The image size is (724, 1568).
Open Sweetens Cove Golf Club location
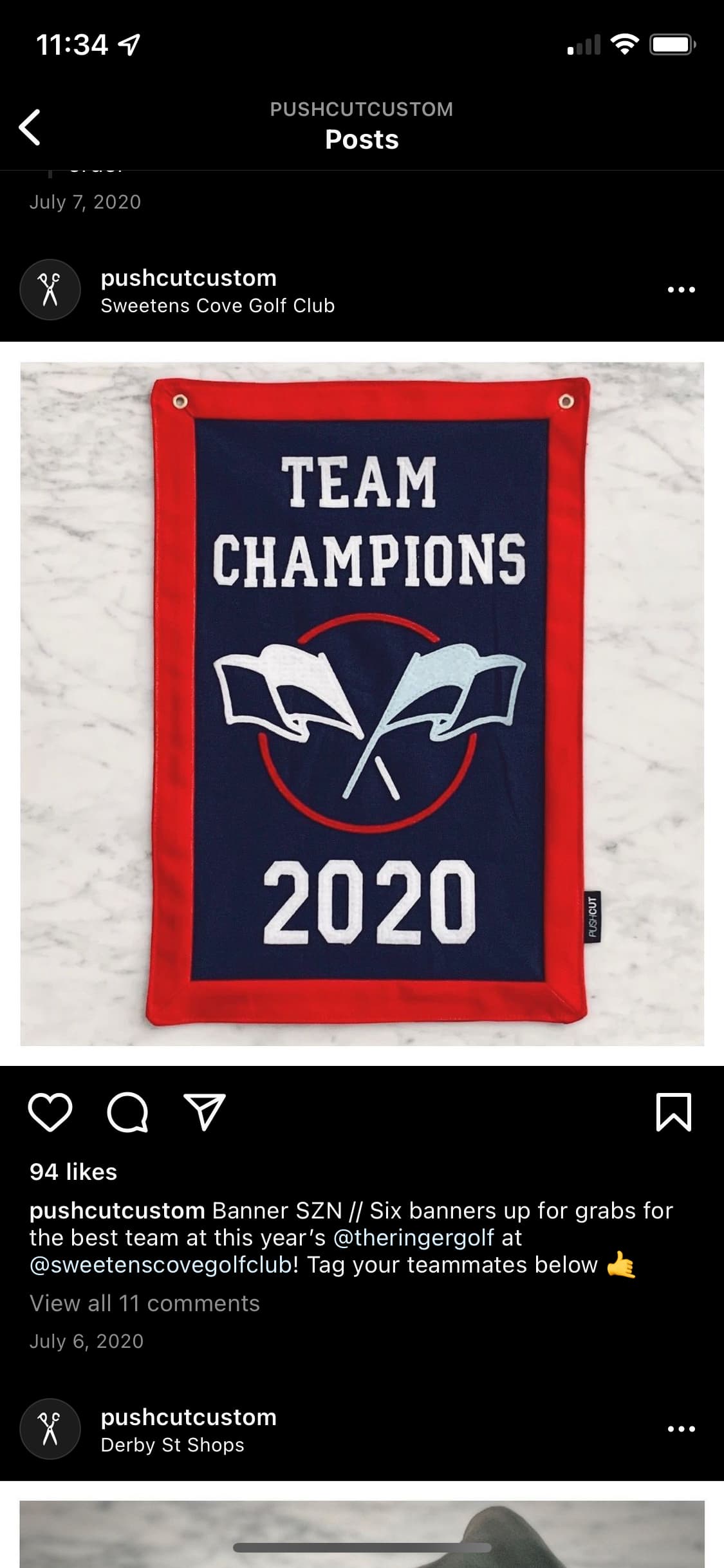click(218, 306)
